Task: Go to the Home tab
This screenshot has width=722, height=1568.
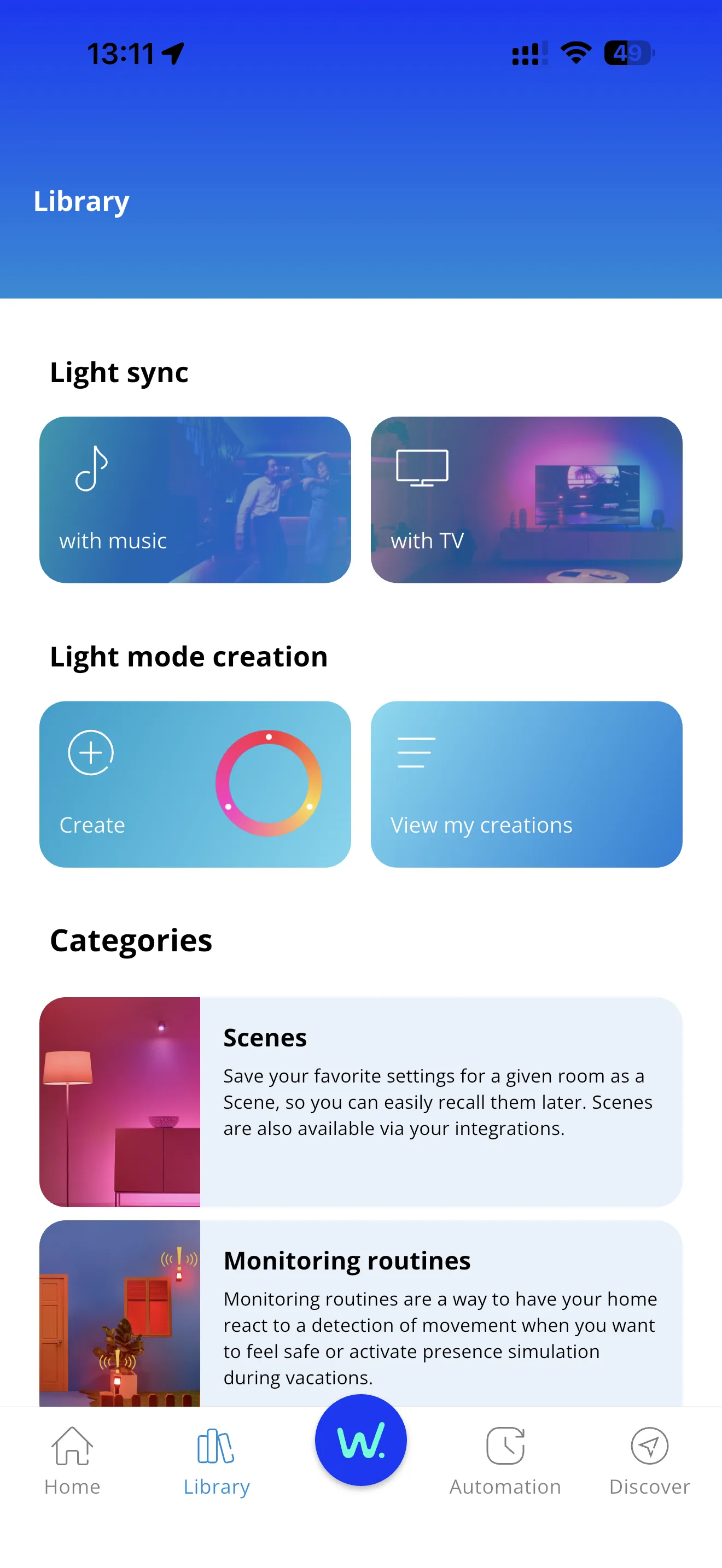Action: point(72,1461)
